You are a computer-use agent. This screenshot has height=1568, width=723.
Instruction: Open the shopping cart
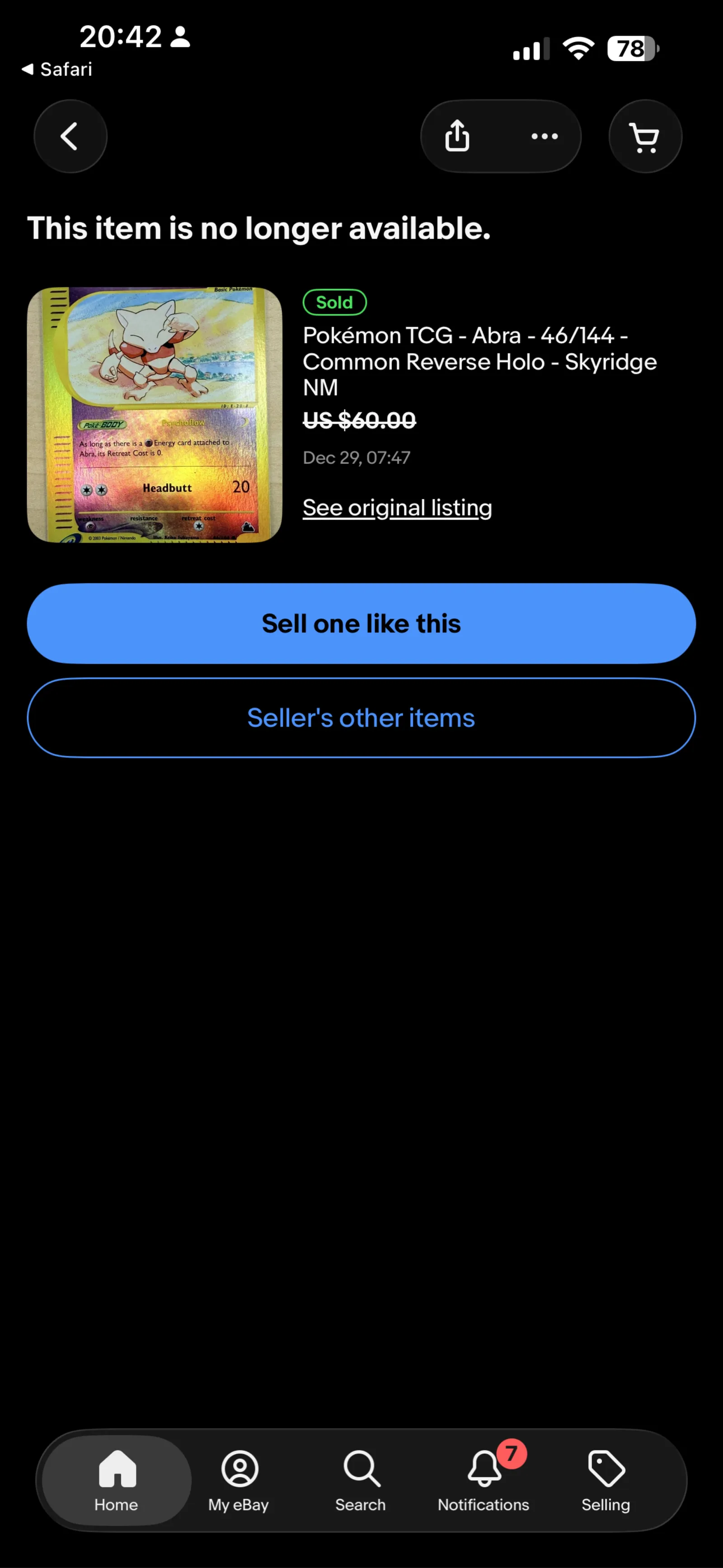tap(644, 137)
